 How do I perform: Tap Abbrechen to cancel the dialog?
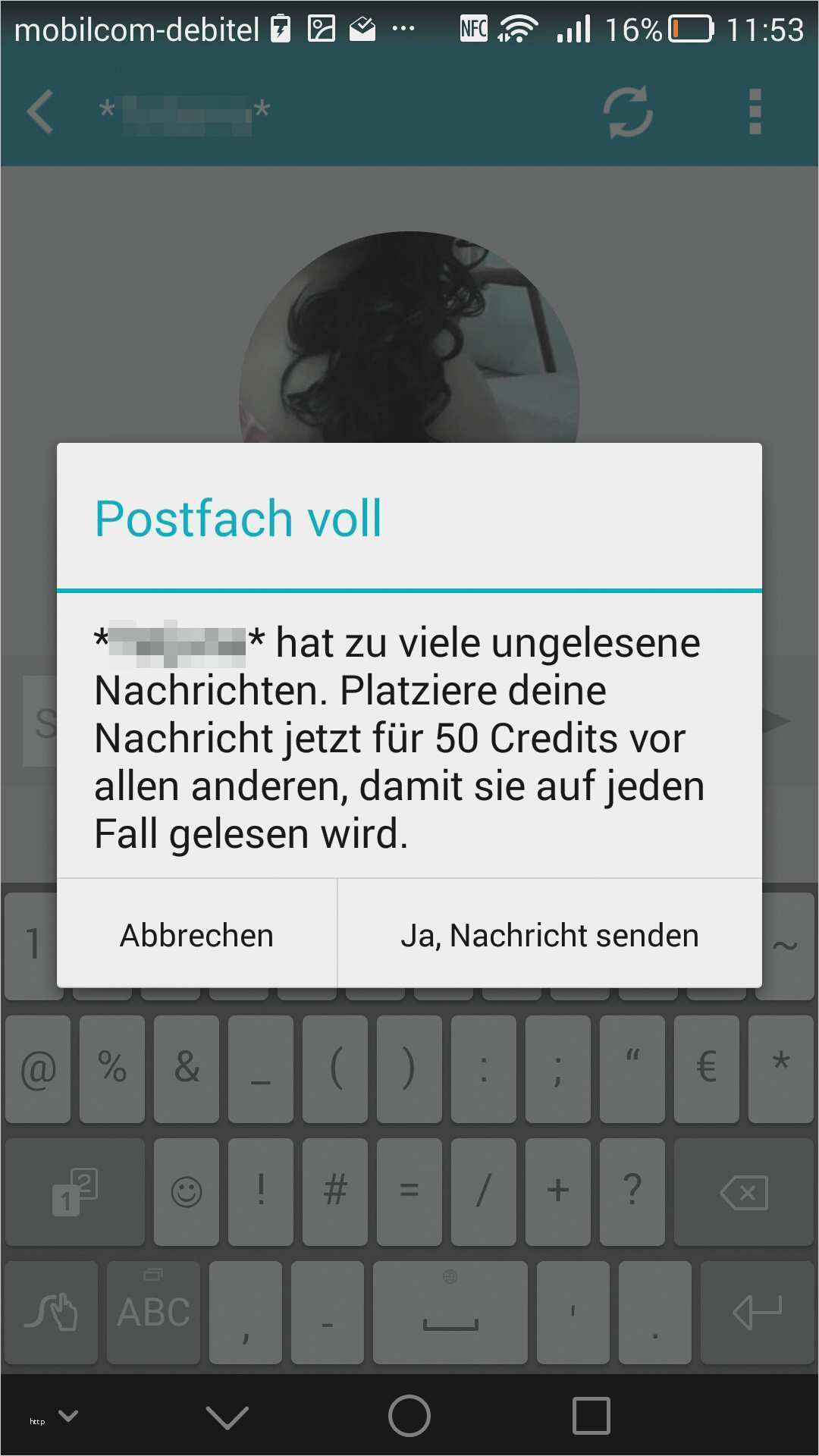pyautogui.click(x=196, y=934)
